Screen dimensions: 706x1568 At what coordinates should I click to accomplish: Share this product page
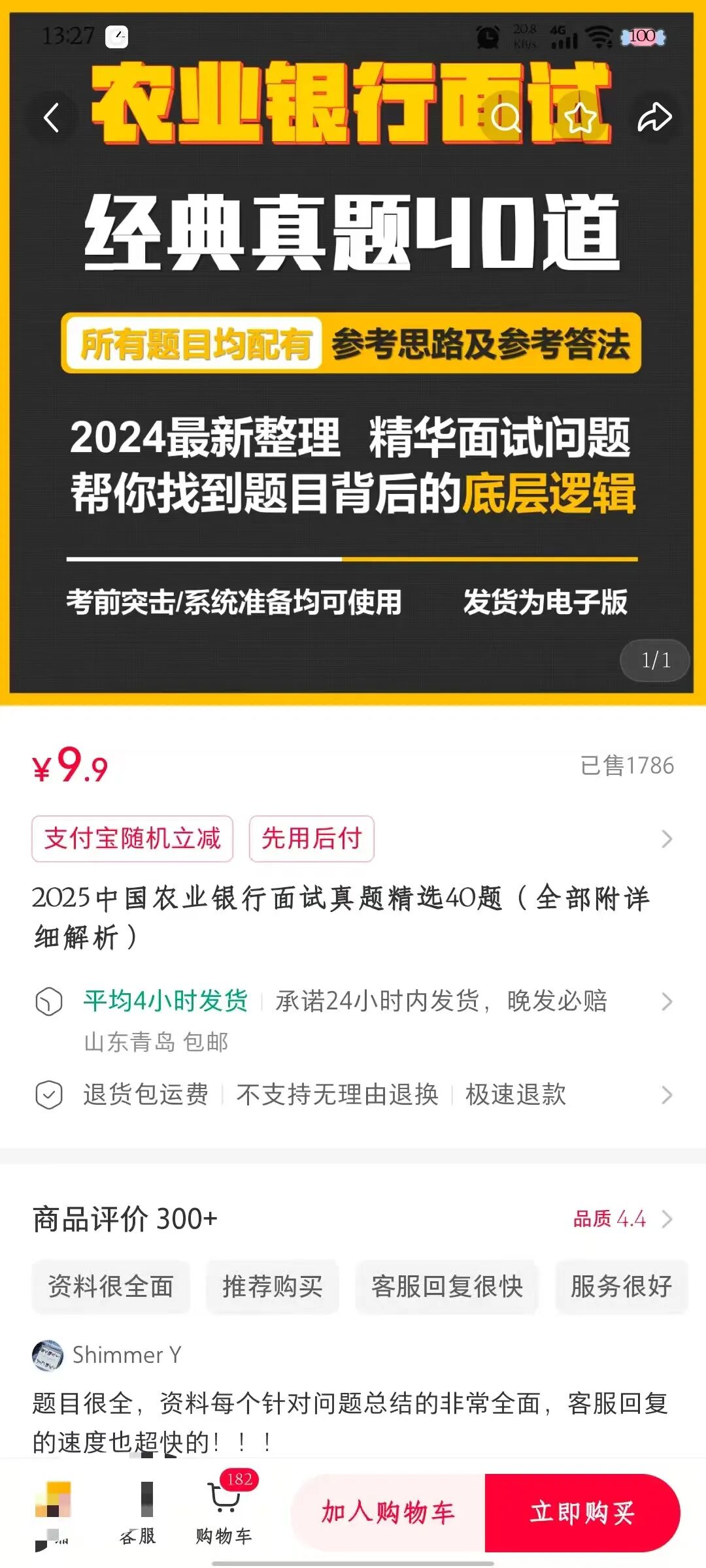click(x=654, y=118)
